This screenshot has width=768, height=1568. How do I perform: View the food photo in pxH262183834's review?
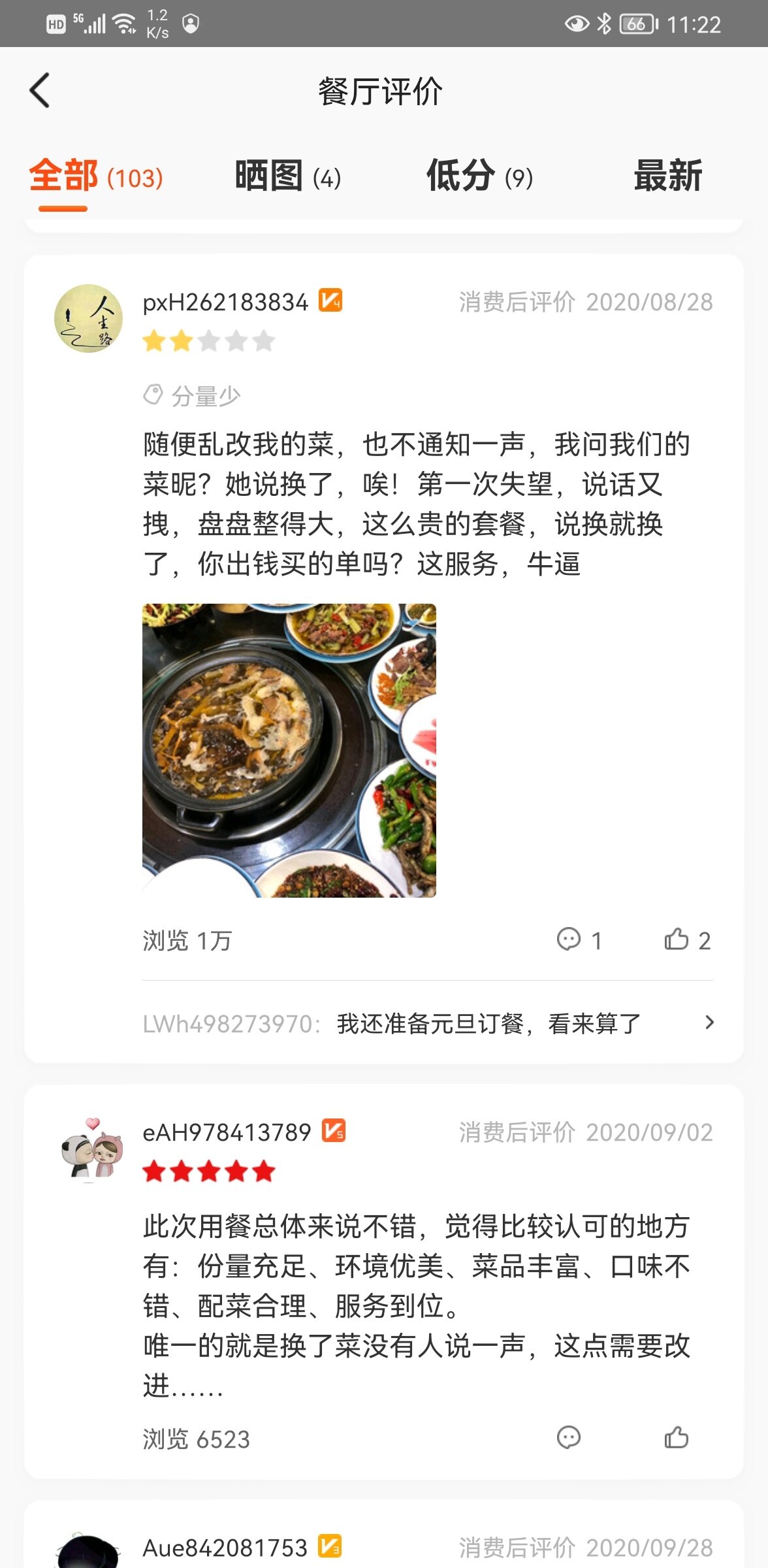pos(289,750)
